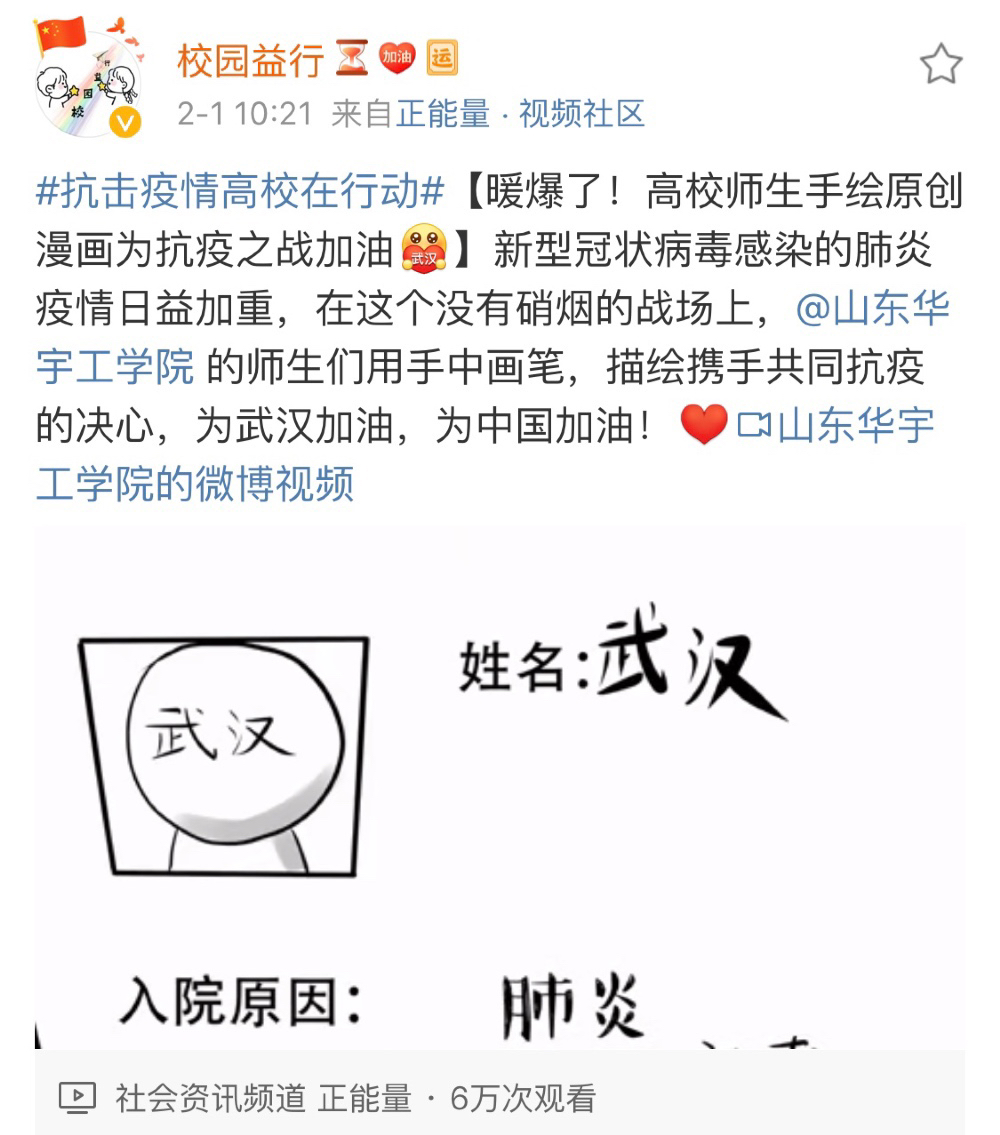
Task: Open 校园益行's profile avatar
Action: point(88,82)
